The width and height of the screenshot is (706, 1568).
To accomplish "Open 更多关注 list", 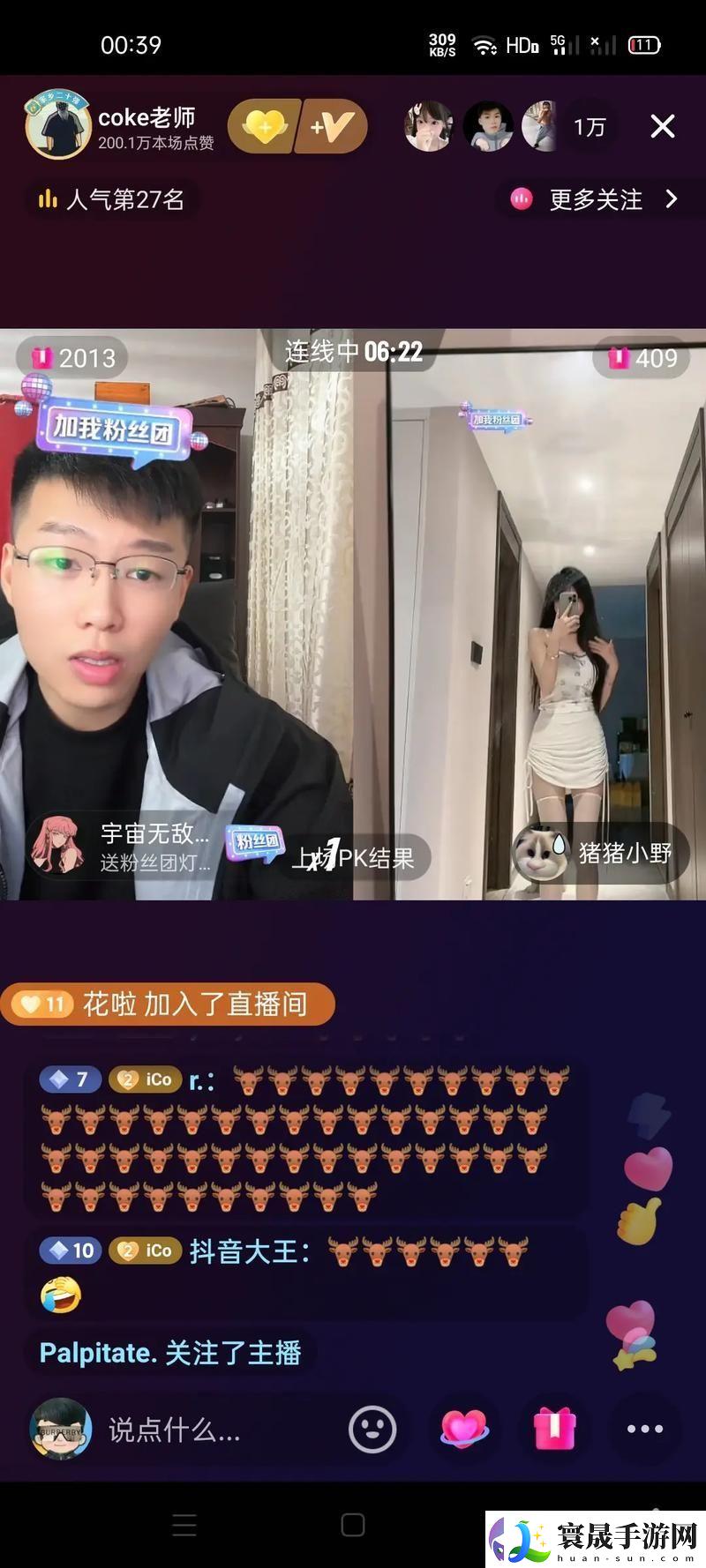I will click(597, 199).
